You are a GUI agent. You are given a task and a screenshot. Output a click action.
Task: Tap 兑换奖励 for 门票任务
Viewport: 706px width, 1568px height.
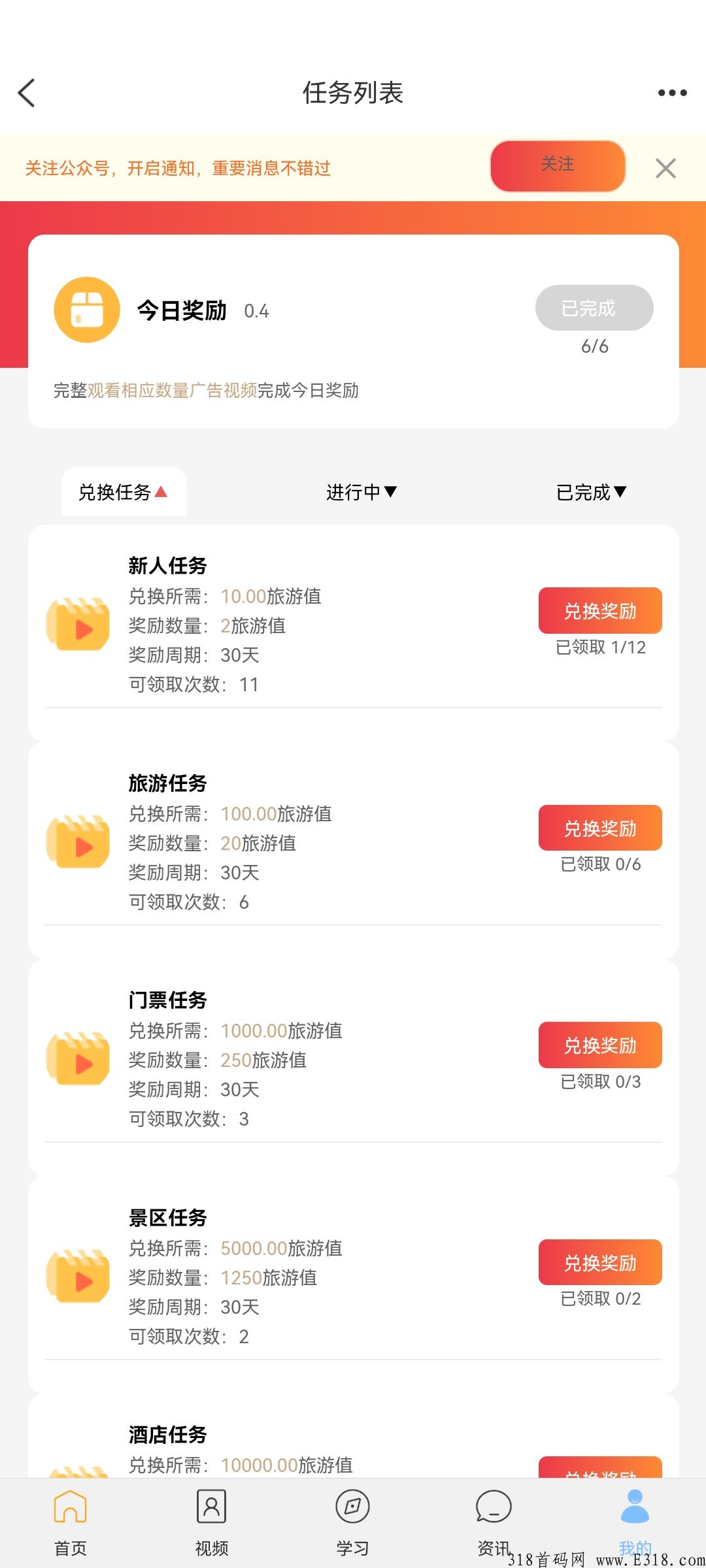click(600, 1045)
